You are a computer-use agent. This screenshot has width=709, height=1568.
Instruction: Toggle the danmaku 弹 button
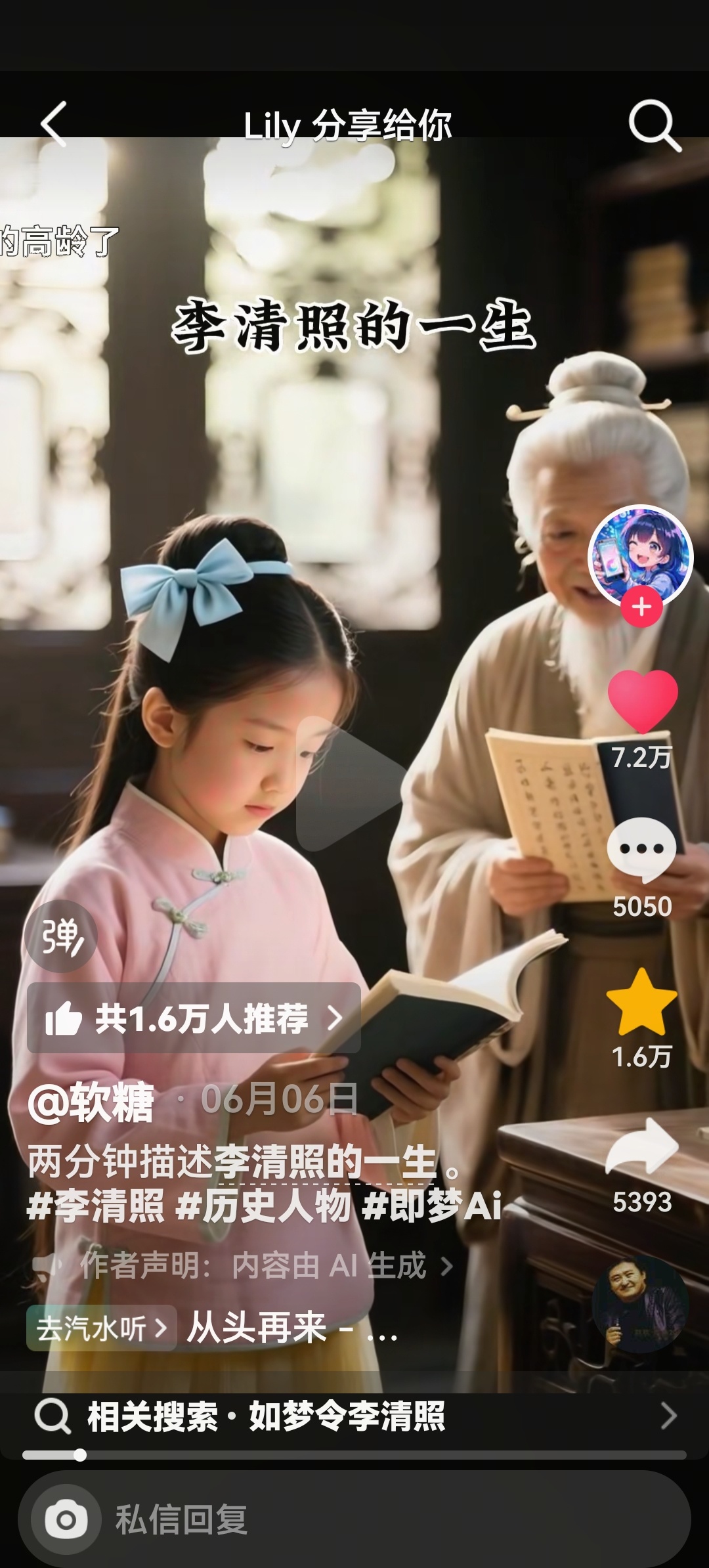(61, 936)
